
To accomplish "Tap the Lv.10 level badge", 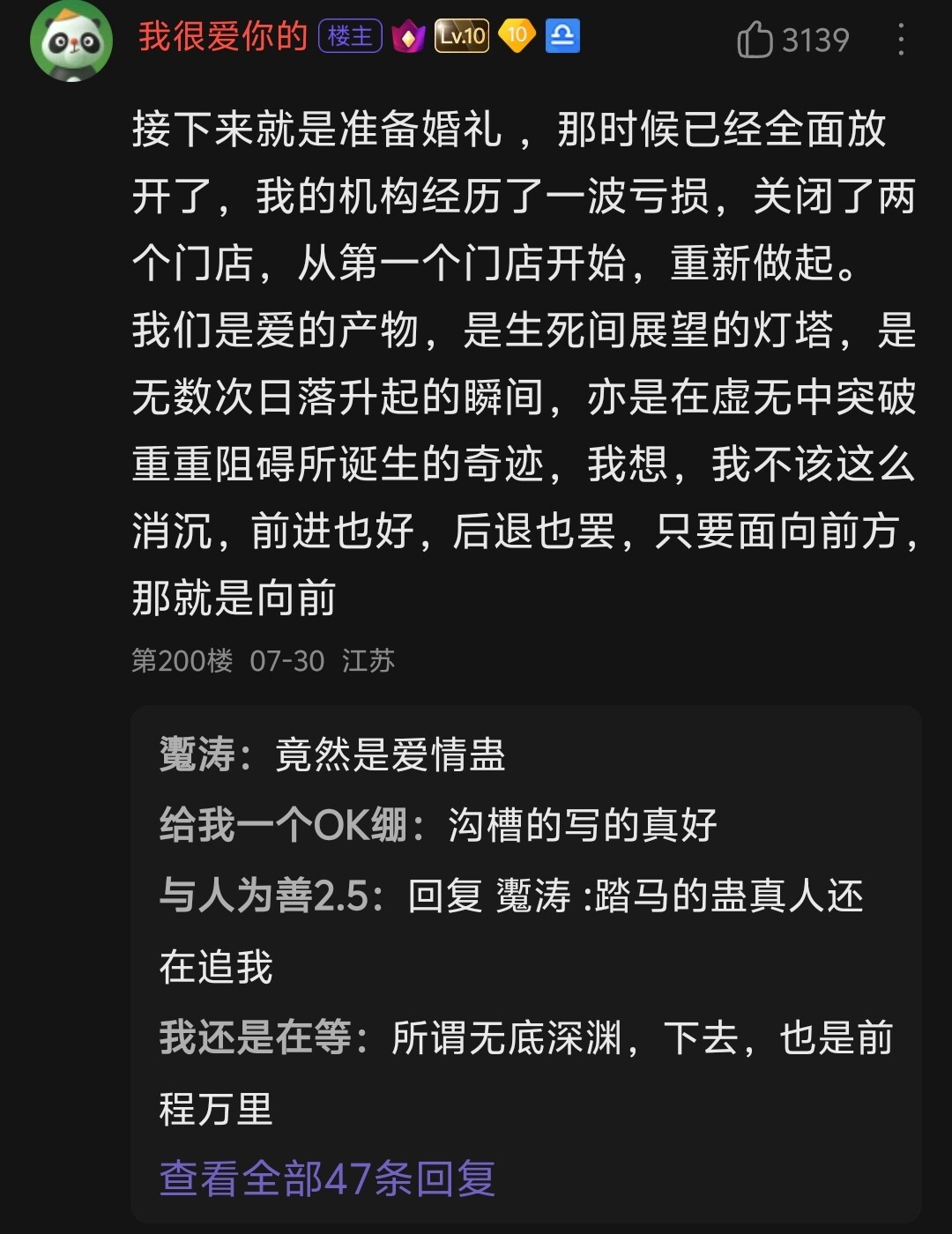I will click(461, 37).
